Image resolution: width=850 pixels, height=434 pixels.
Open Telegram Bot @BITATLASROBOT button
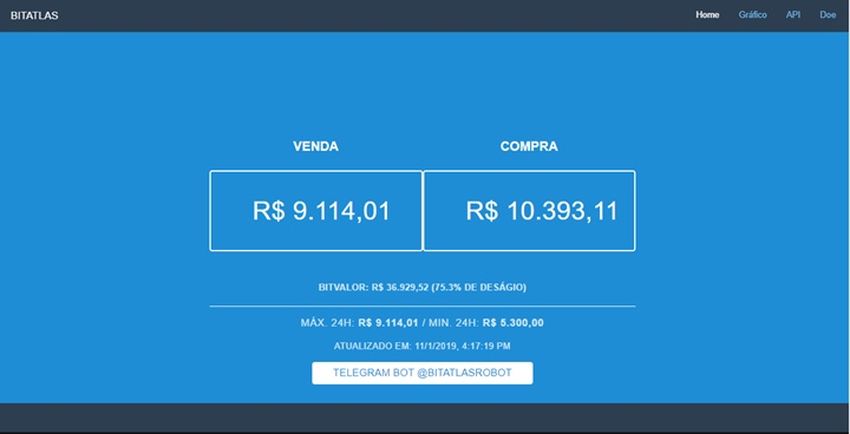(x=422, y=373)
